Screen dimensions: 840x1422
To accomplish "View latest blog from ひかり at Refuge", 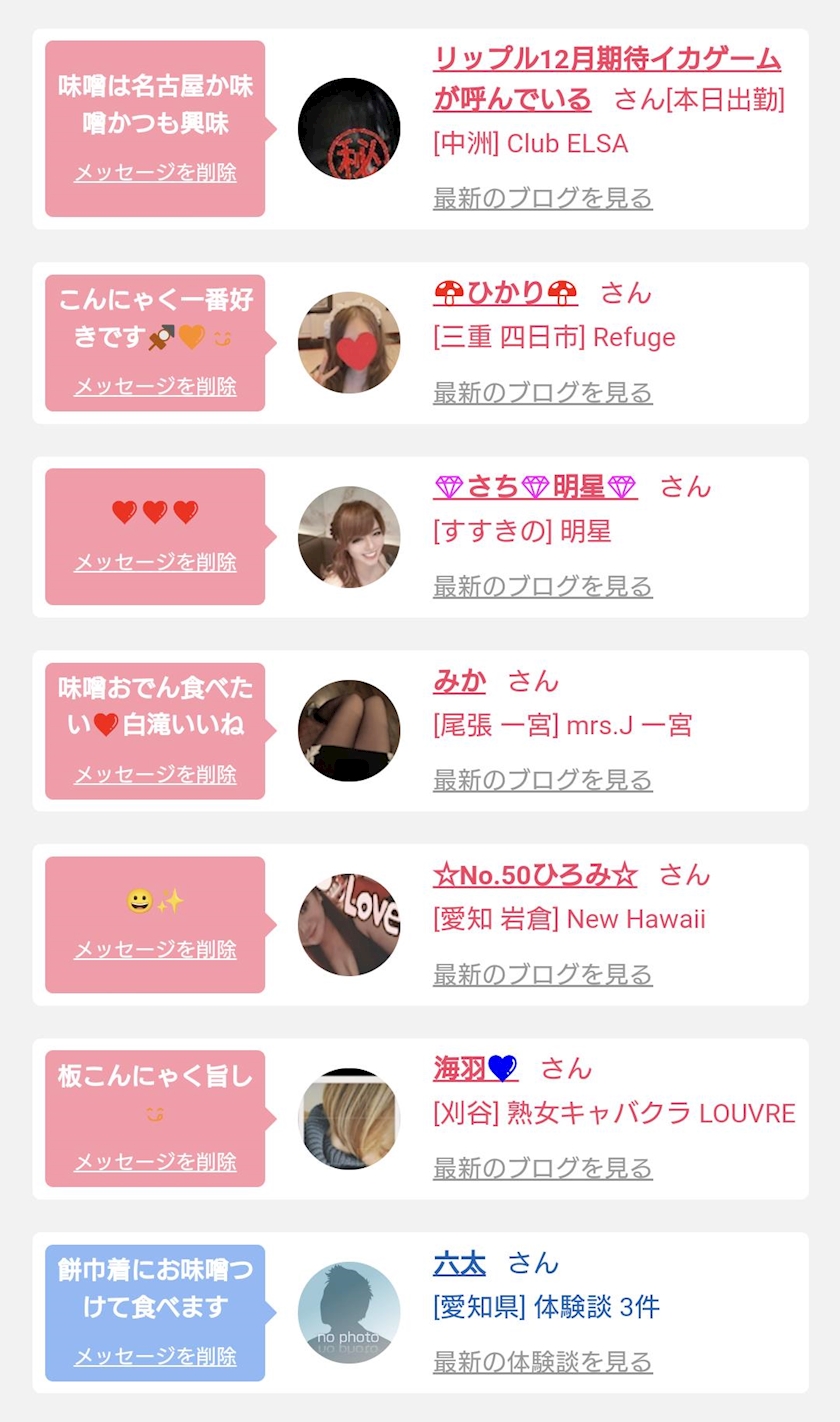I will pyautogui.click(x=542, y=392).
